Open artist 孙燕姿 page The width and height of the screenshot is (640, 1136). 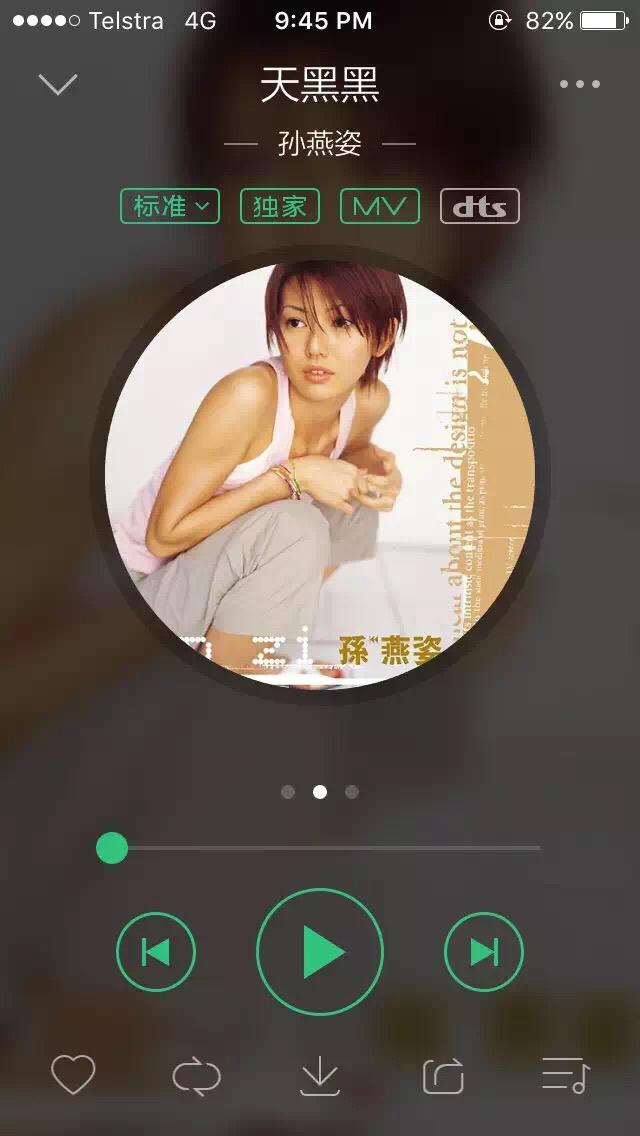point(320,144)
